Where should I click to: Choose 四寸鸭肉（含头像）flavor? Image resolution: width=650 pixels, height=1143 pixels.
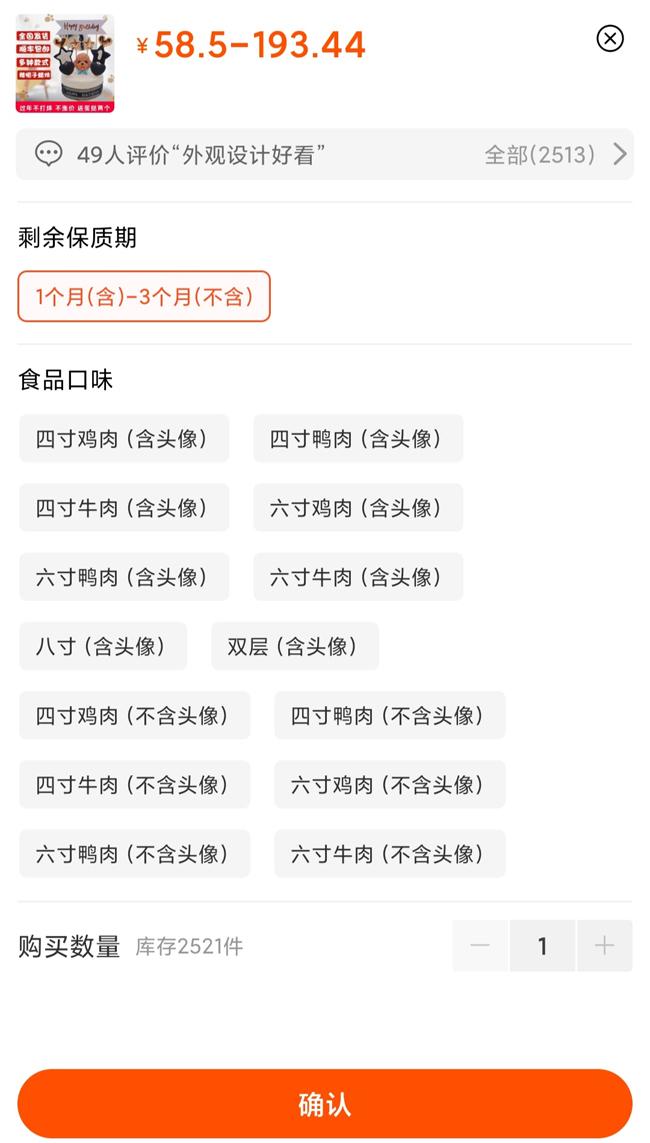(x=358, y=438)
